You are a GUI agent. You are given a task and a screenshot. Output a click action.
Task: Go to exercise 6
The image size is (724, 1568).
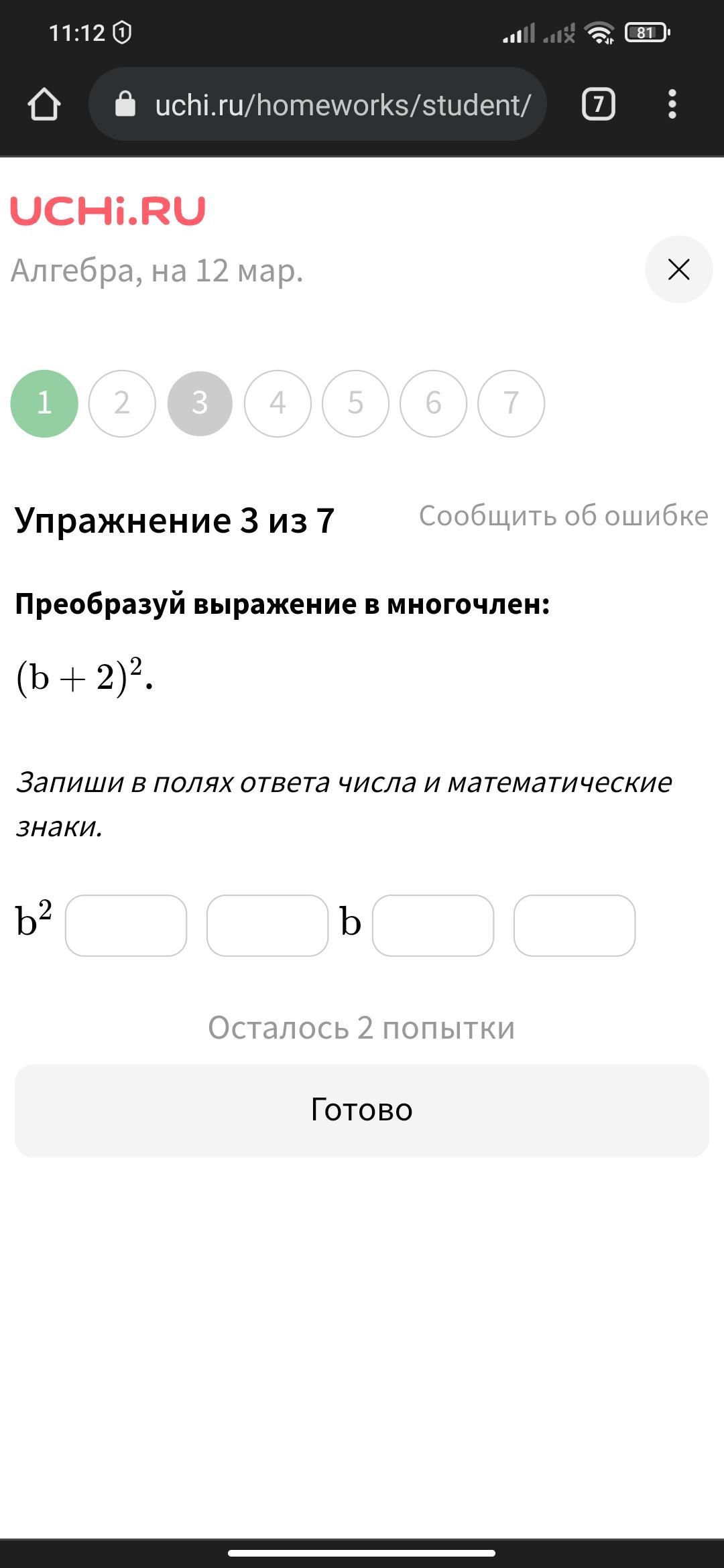(x=433, y=403)
